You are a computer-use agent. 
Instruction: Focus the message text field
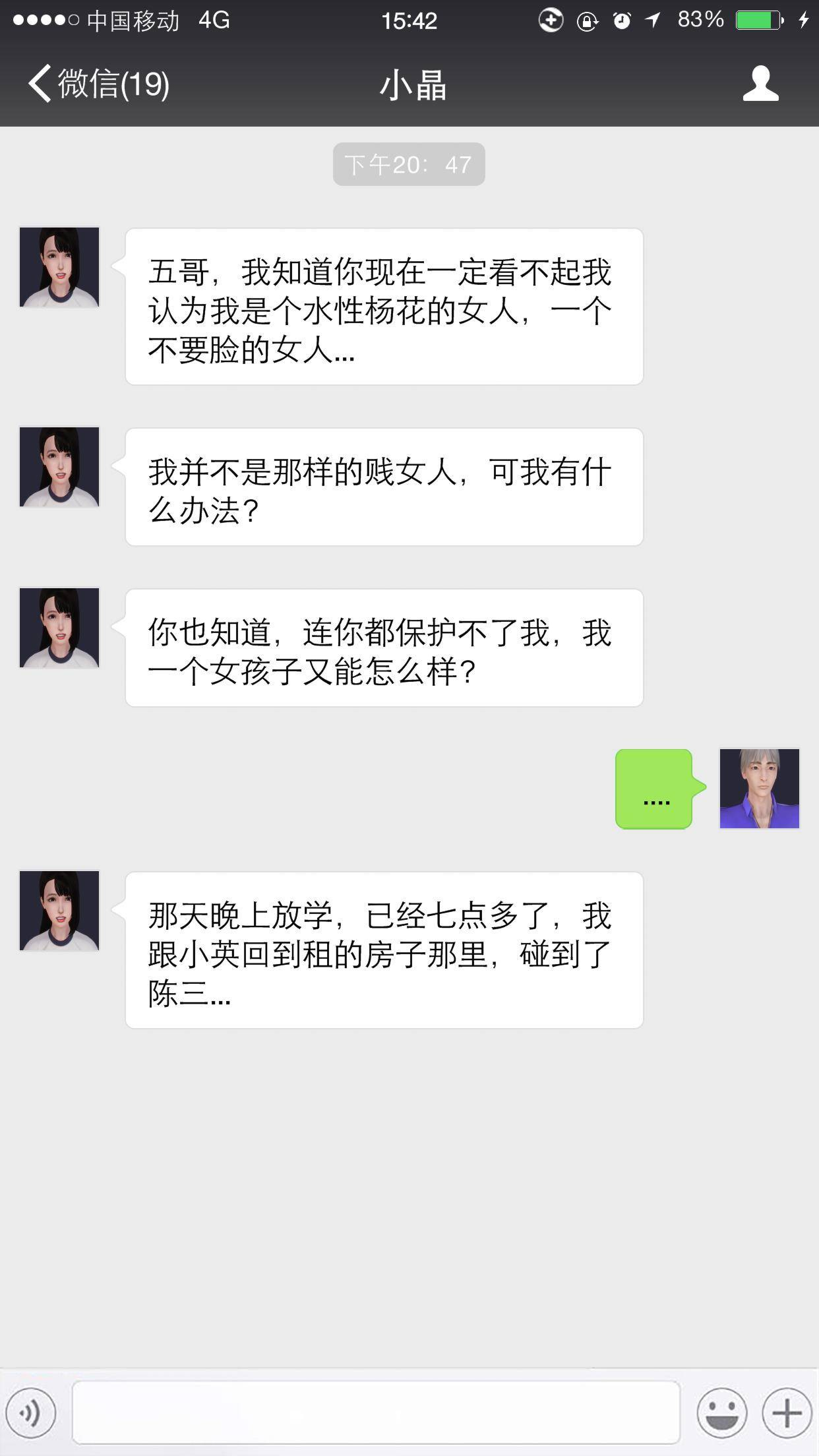[376, 1412]
